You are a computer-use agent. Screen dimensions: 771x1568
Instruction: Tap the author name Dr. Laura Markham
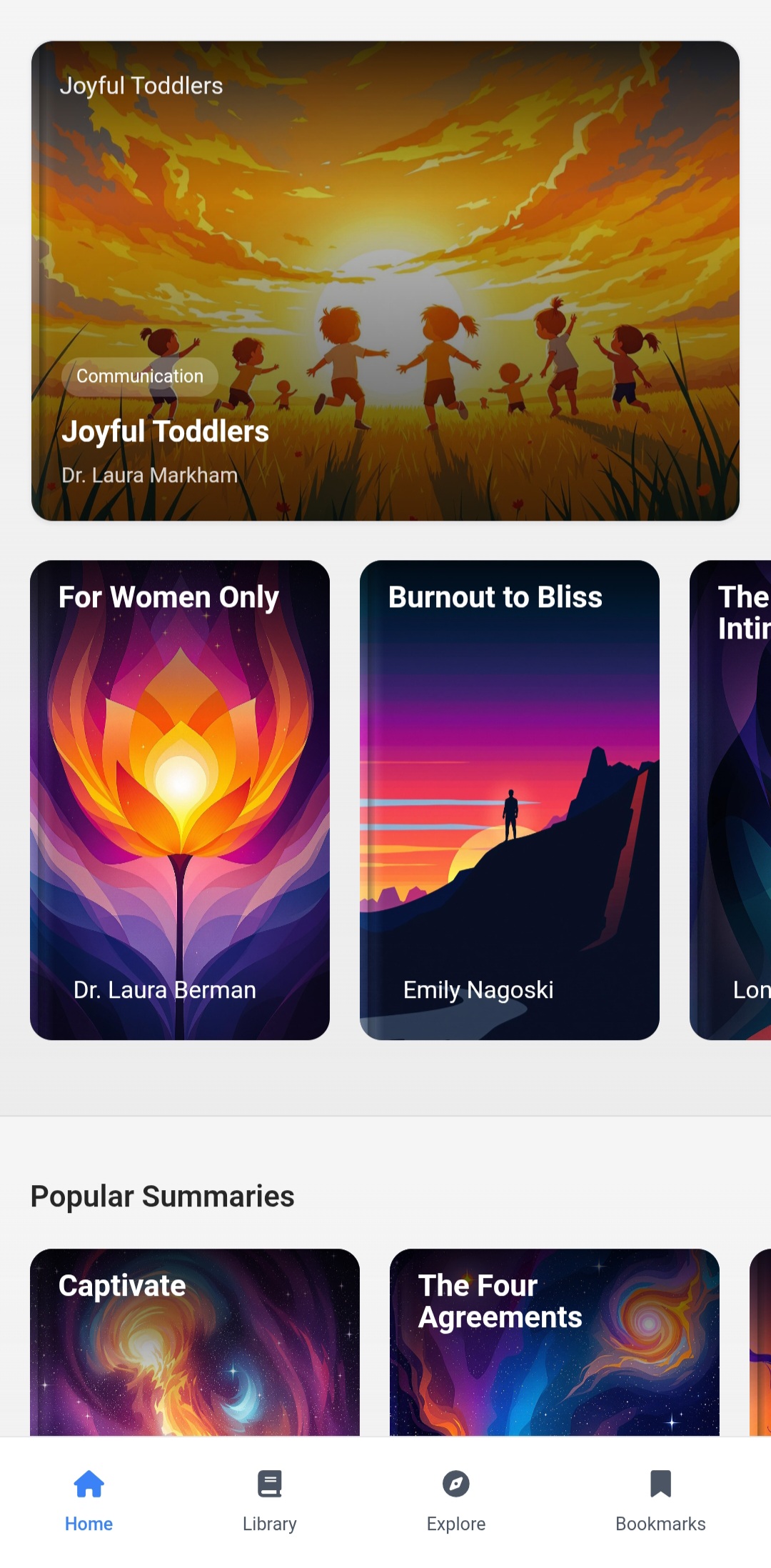pyautogui.click(x=149, y=474)
